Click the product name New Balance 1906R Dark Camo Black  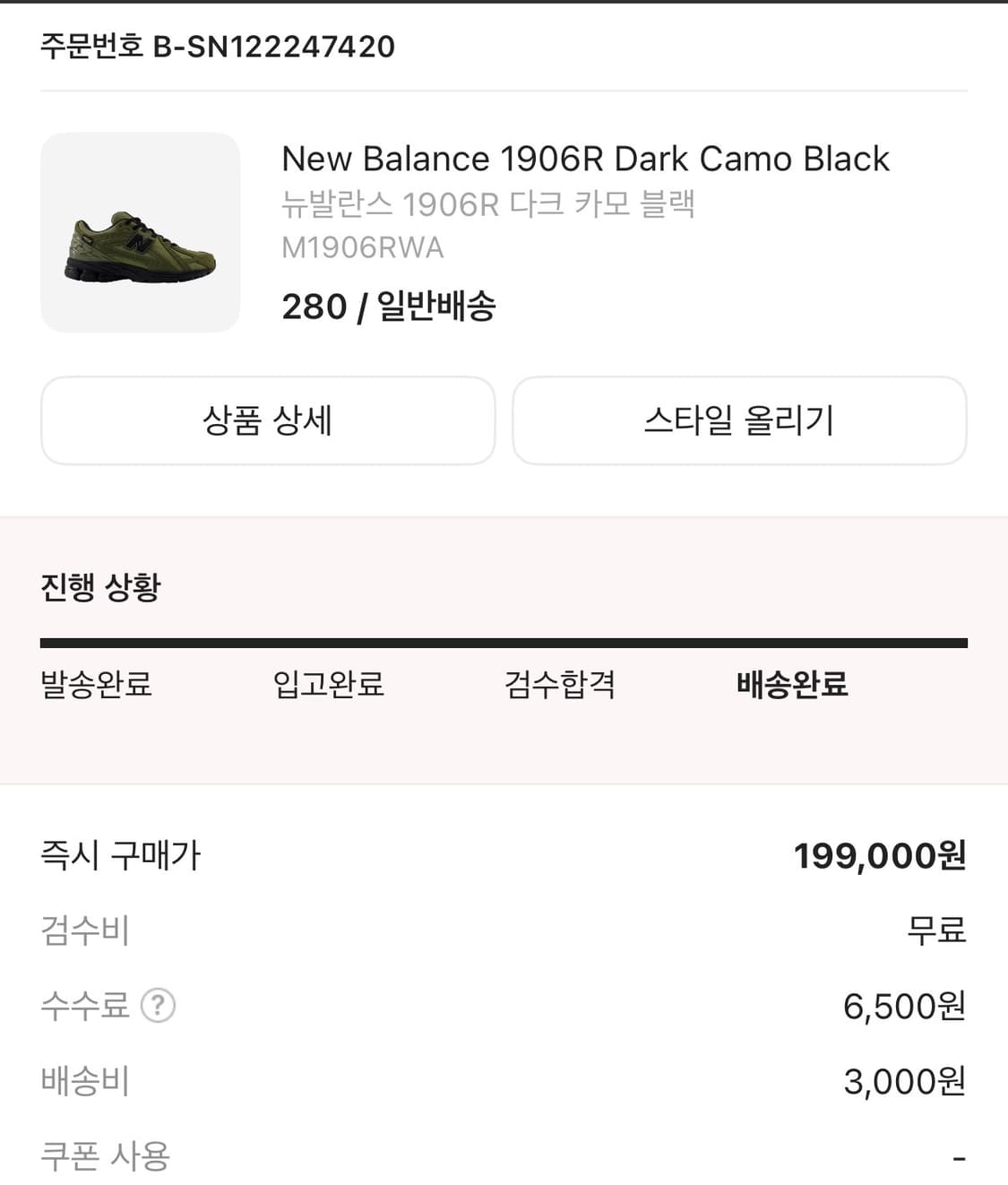tap(585, 159)
